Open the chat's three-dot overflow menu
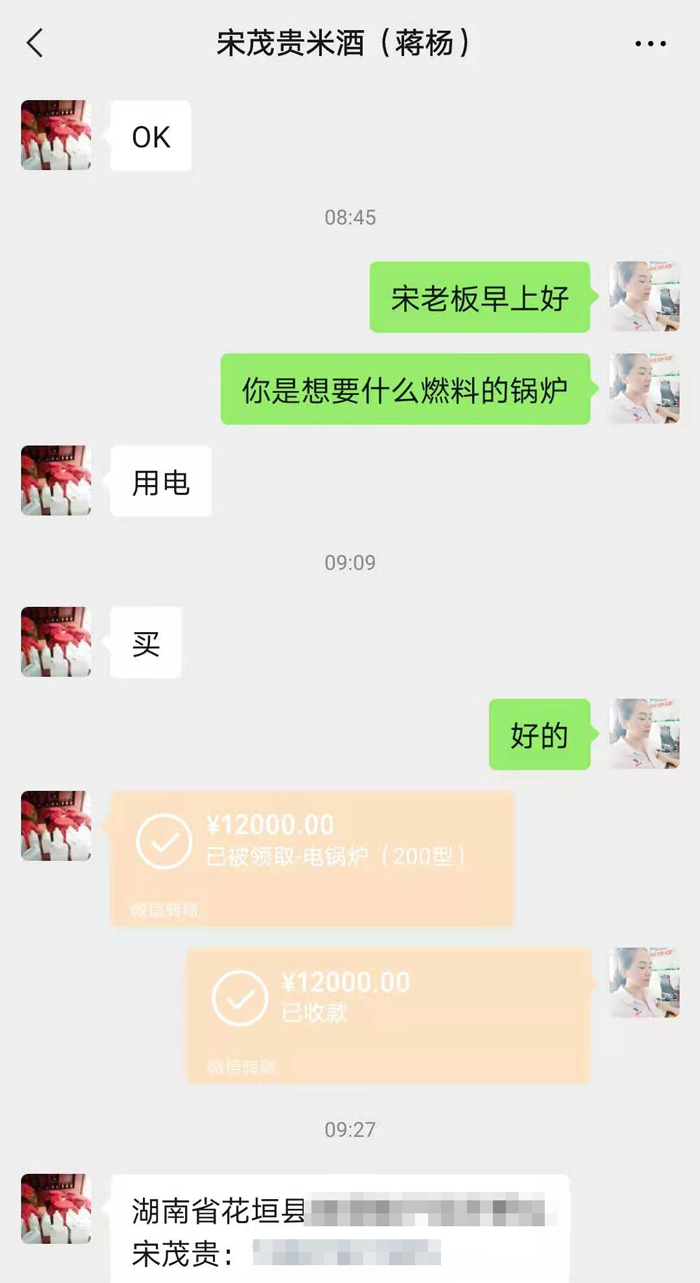Viewport: 700px width, 1283px height. coord(650,44)
